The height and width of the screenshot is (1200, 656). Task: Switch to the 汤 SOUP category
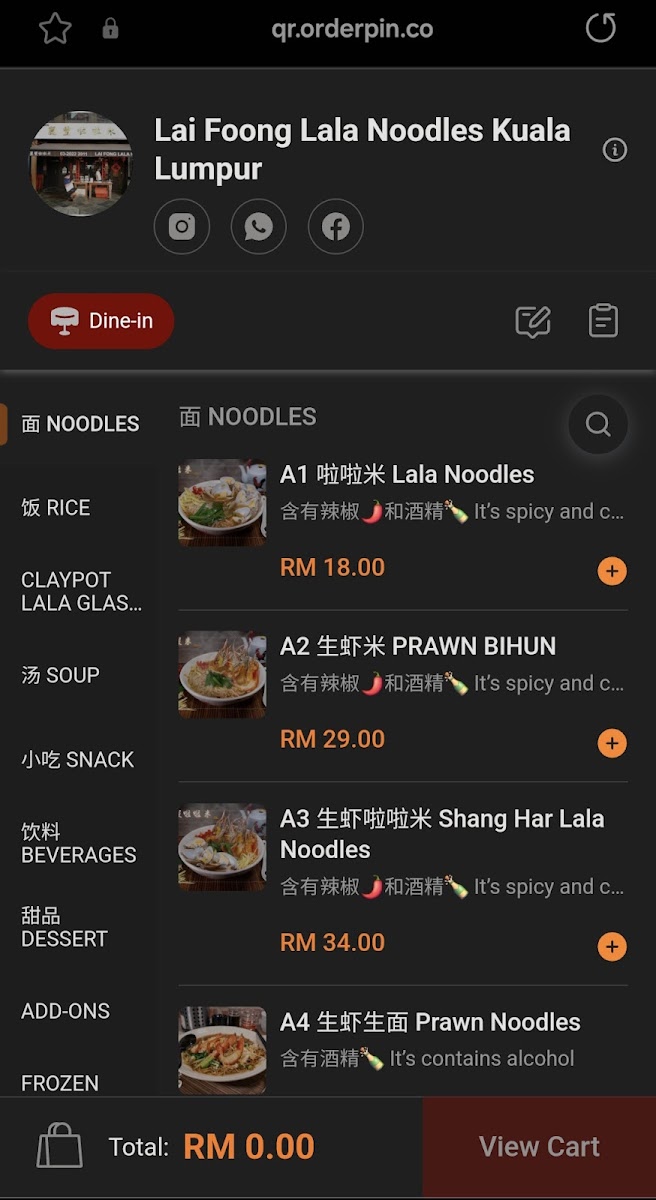[x=60, y=675]
